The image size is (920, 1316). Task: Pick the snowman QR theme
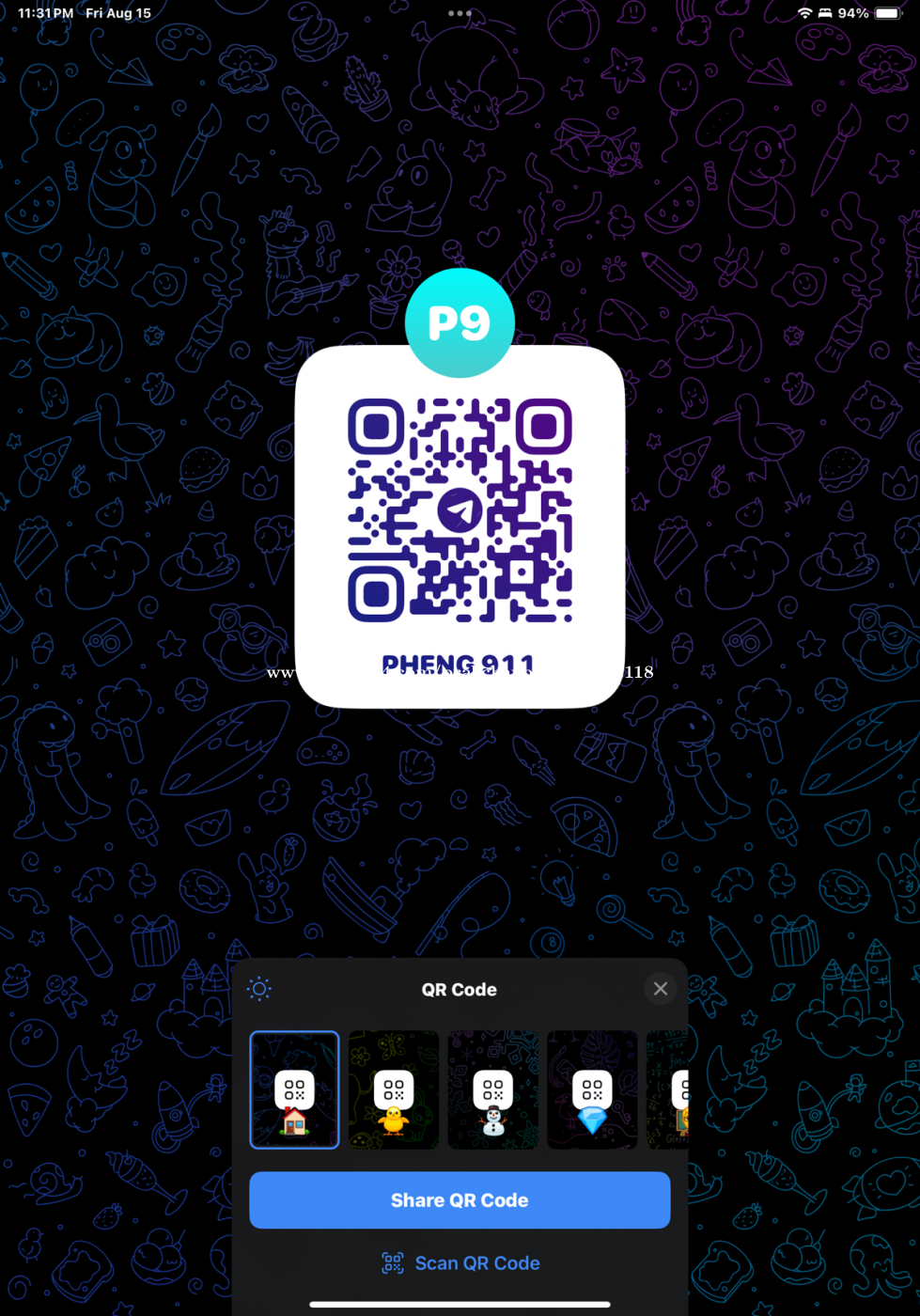tap(493, 1090)
